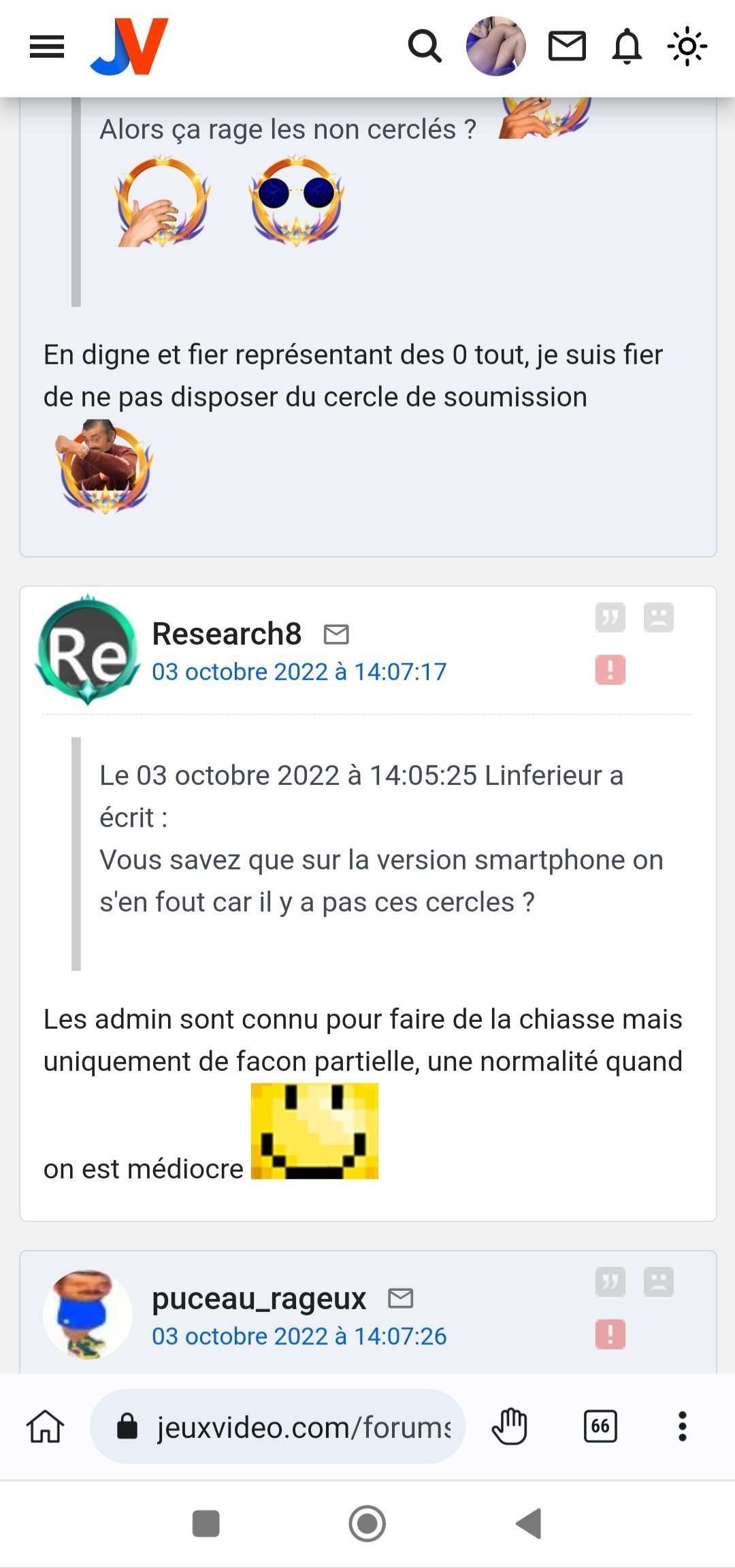The height and width of the screenshot is (1568, 735).
Task: Open the browser tab switcher showing 66
Action: pyautogui.click(x=601, y=1426)
